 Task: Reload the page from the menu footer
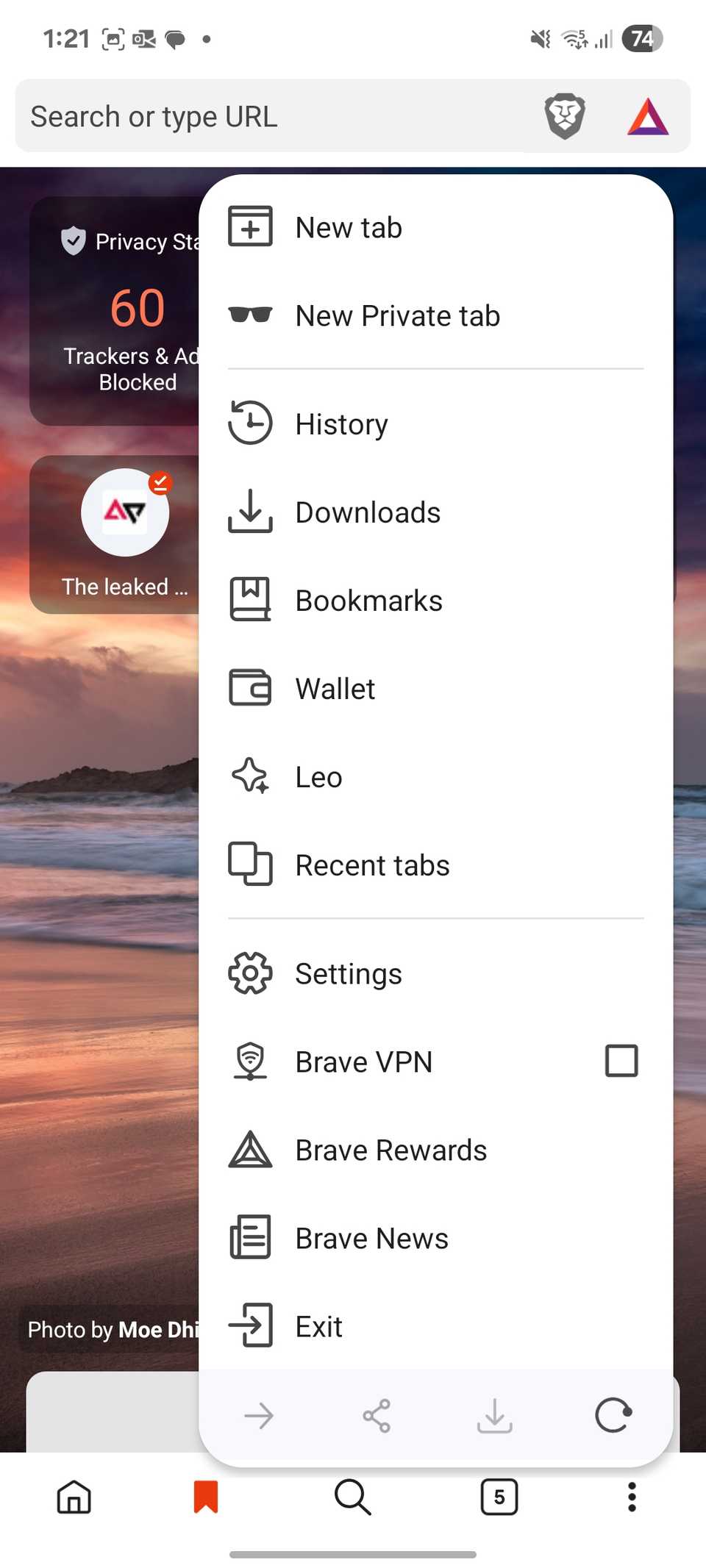(613, 1414)
